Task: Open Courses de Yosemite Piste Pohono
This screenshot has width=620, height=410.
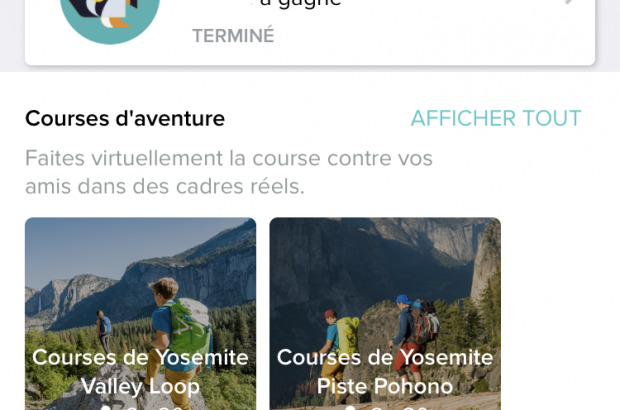Action: click(385, 315)
